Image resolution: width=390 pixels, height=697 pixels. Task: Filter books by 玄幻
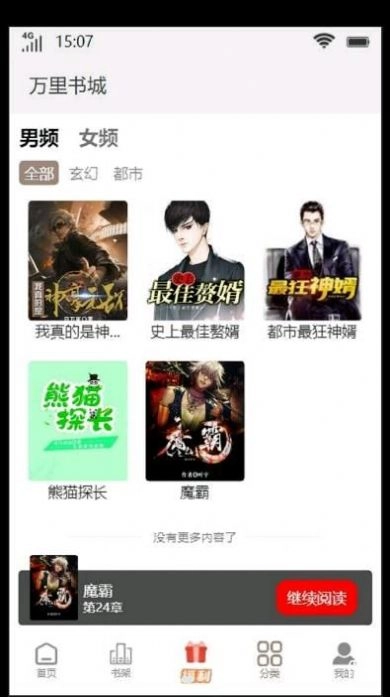coord(84,173)
